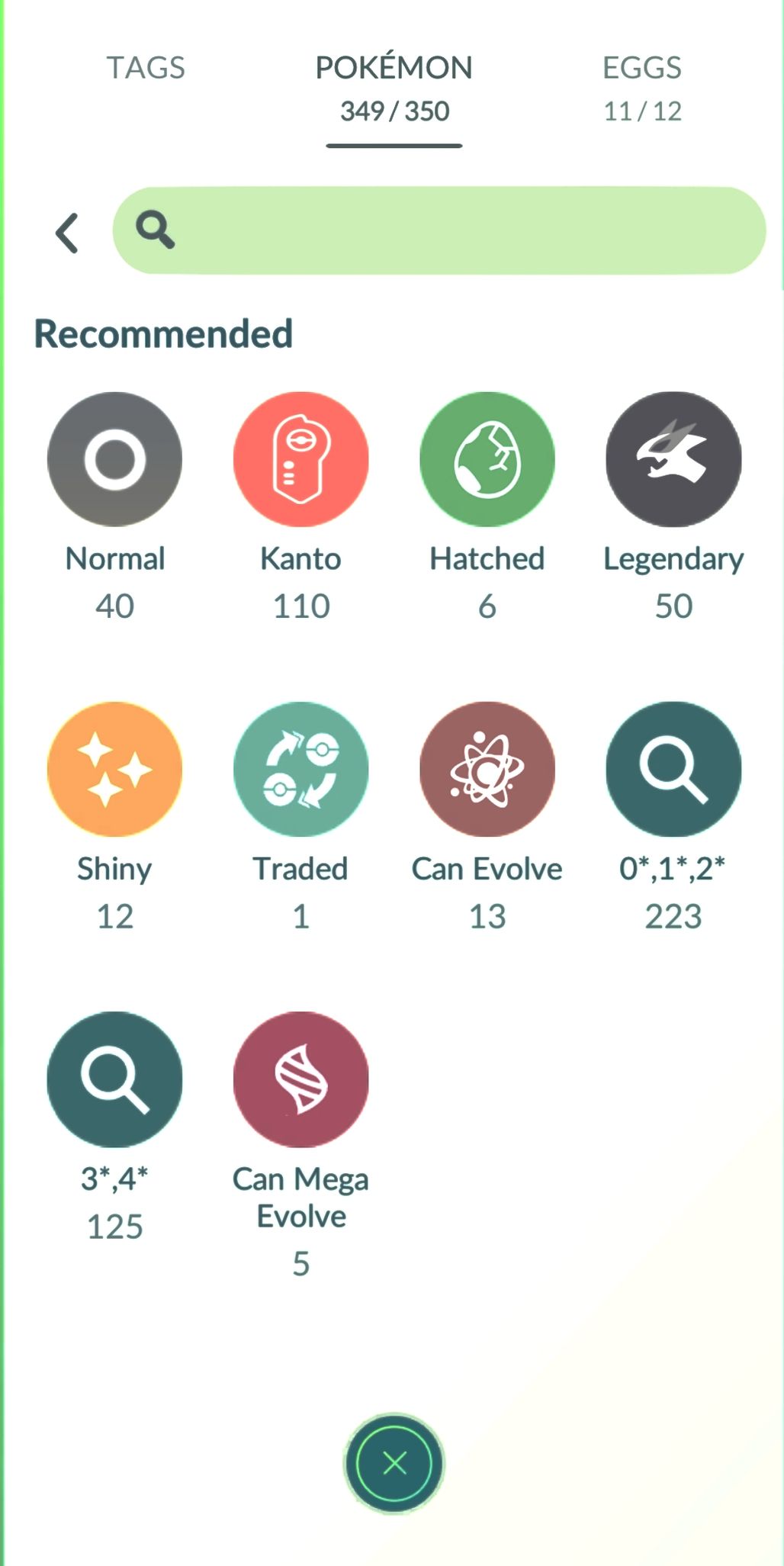This screenshot has width=784, height=1566.
Task: Show Pokémon that Can Mega Evolve
Action: (300, 1079)
